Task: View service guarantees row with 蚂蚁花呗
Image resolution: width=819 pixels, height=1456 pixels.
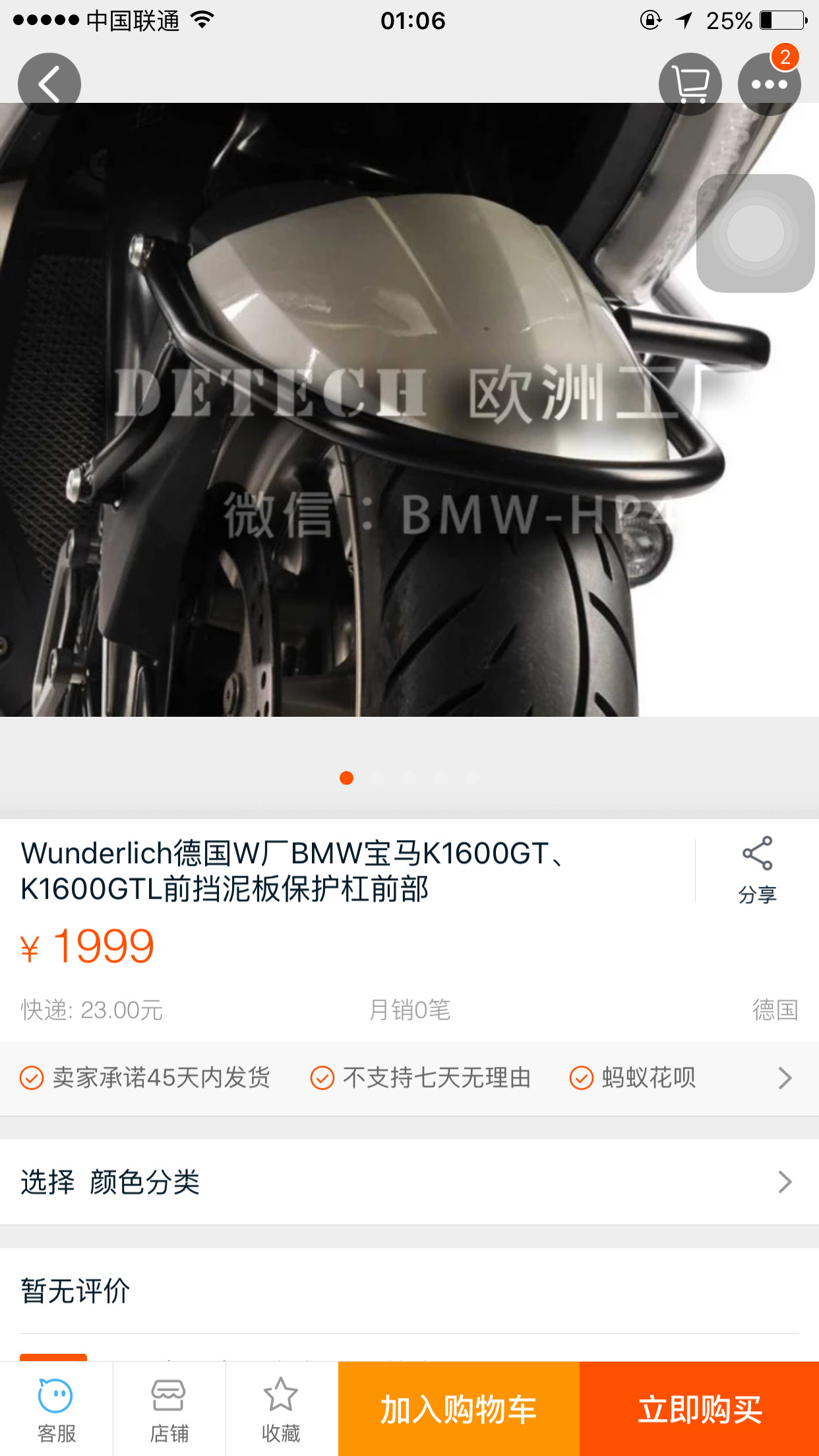Action: coord(409,1078)
